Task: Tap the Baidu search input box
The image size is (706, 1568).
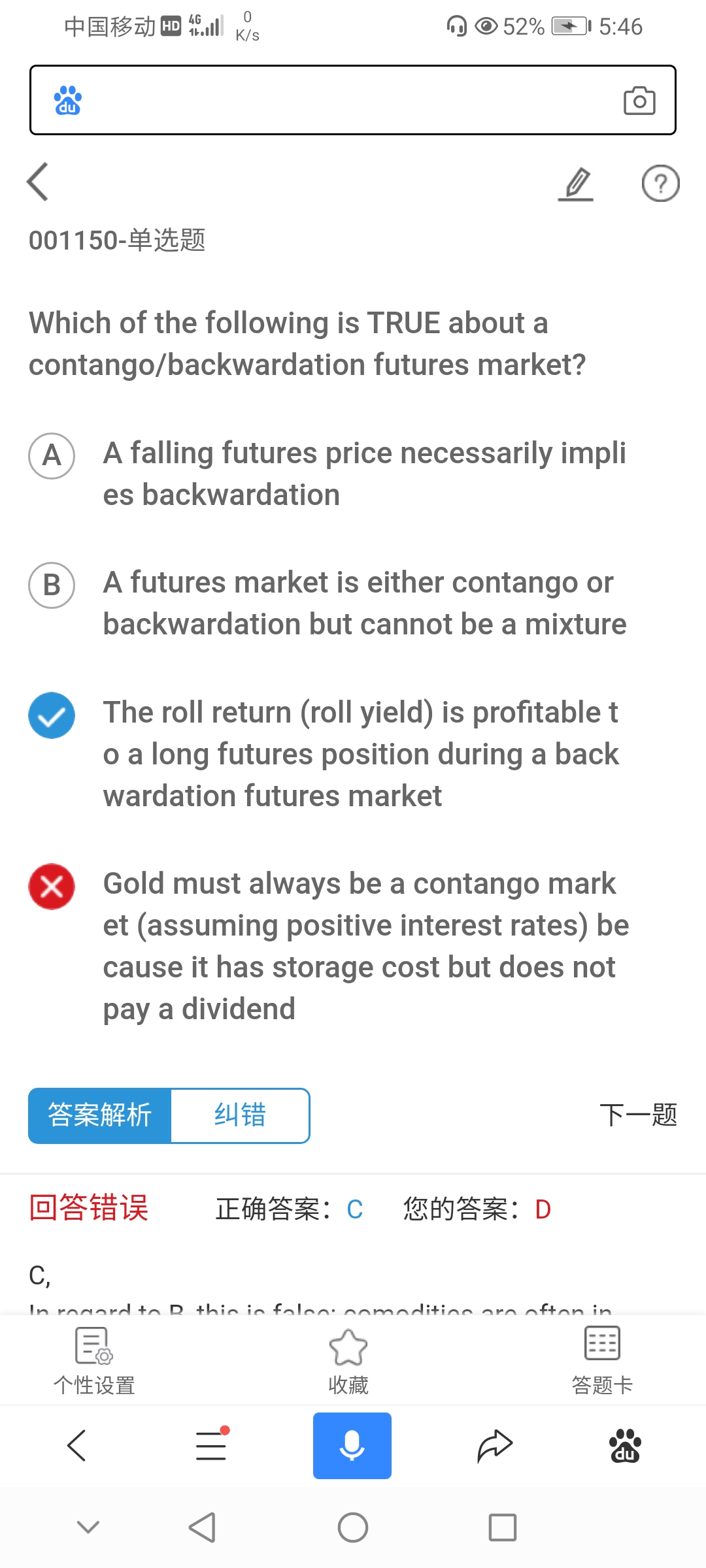Action: (x=340, y=100)
